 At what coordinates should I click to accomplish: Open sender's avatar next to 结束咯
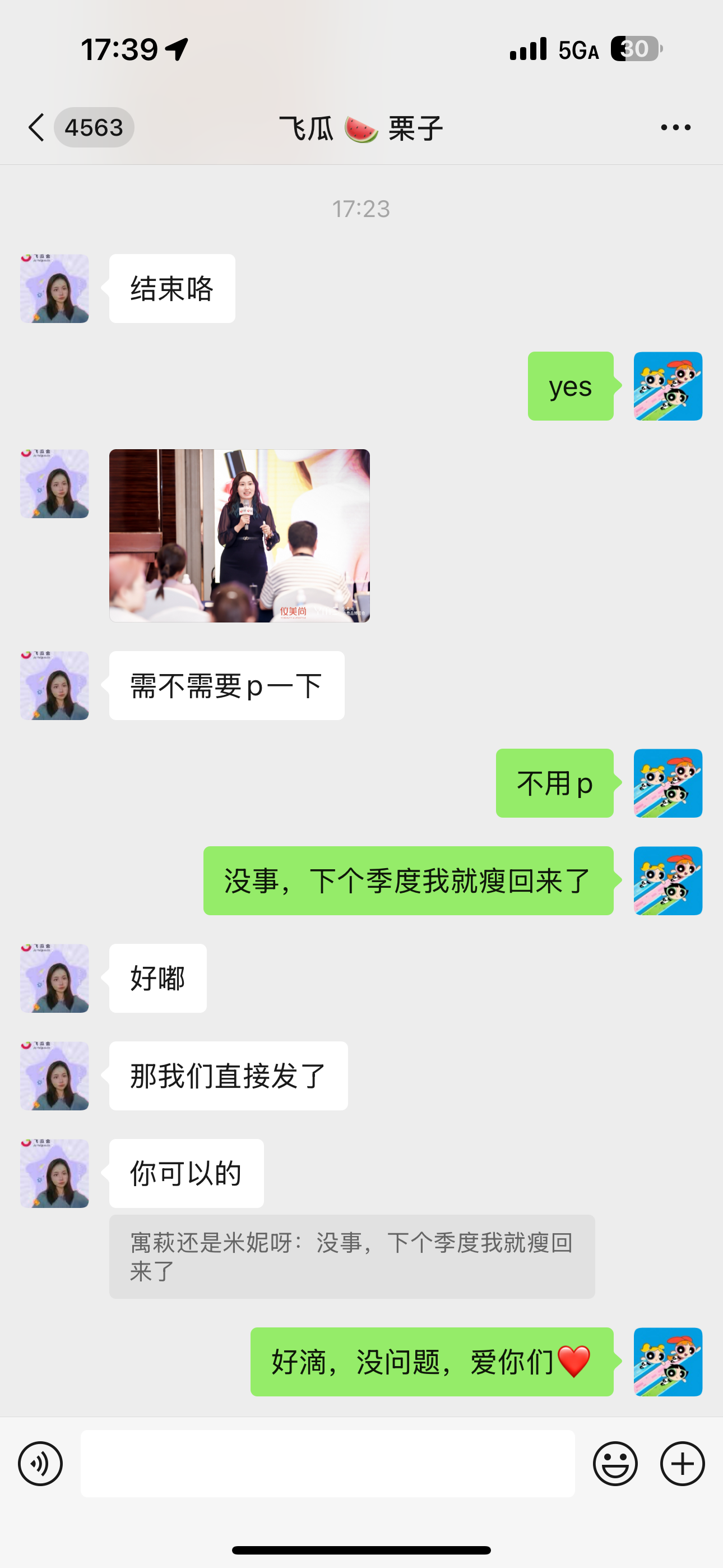click(55, 288)
